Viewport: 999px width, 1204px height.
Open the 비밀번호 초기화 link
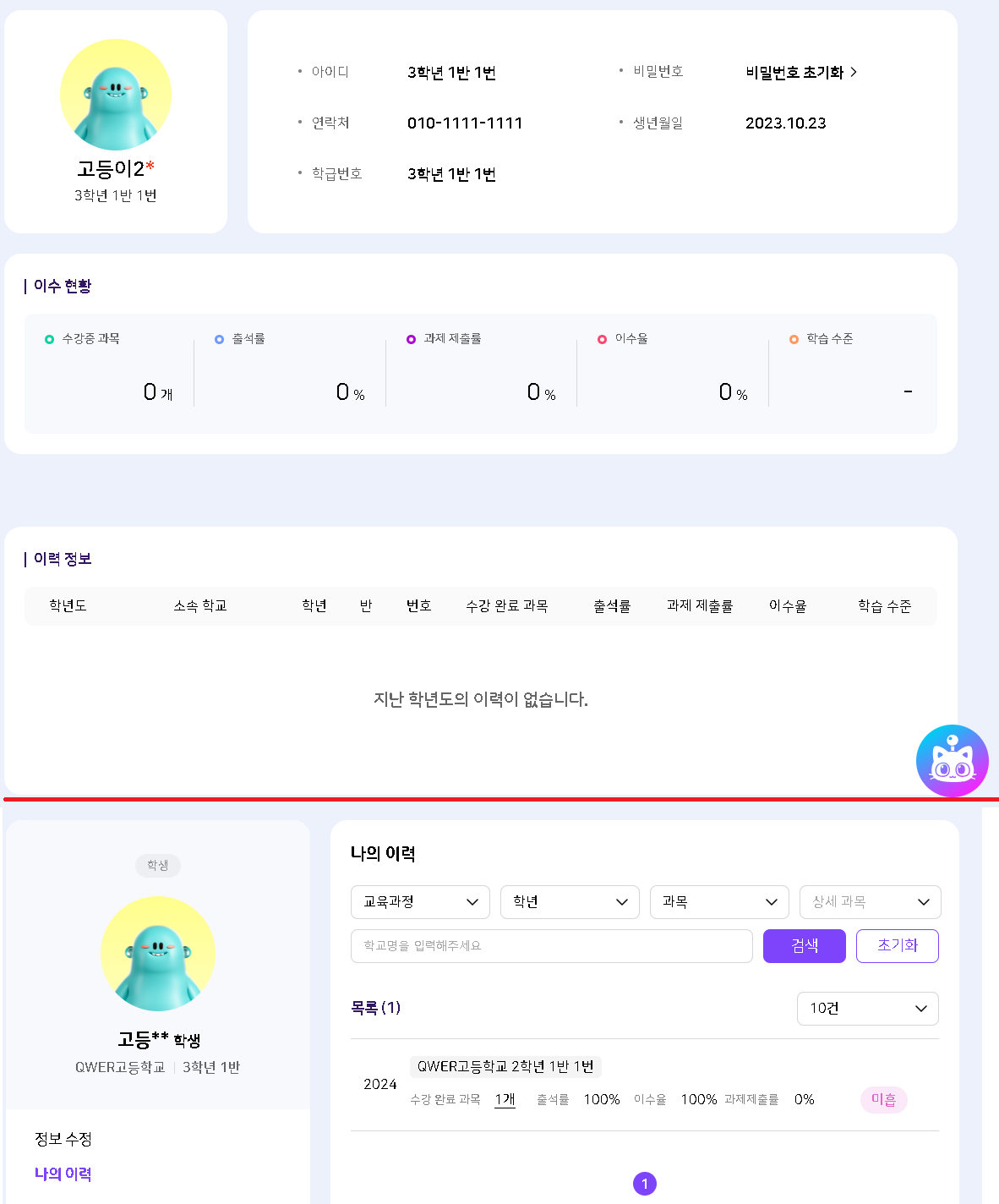point(800,73)
